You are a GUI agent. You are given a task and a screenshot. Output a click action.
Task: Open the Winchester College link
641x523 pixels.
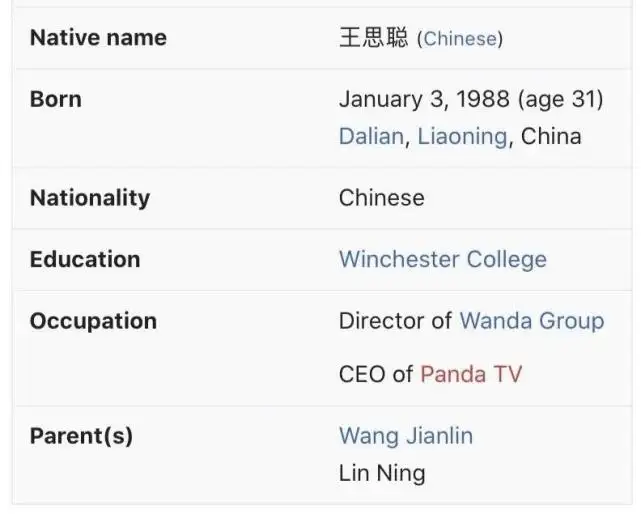pos(443,260)
